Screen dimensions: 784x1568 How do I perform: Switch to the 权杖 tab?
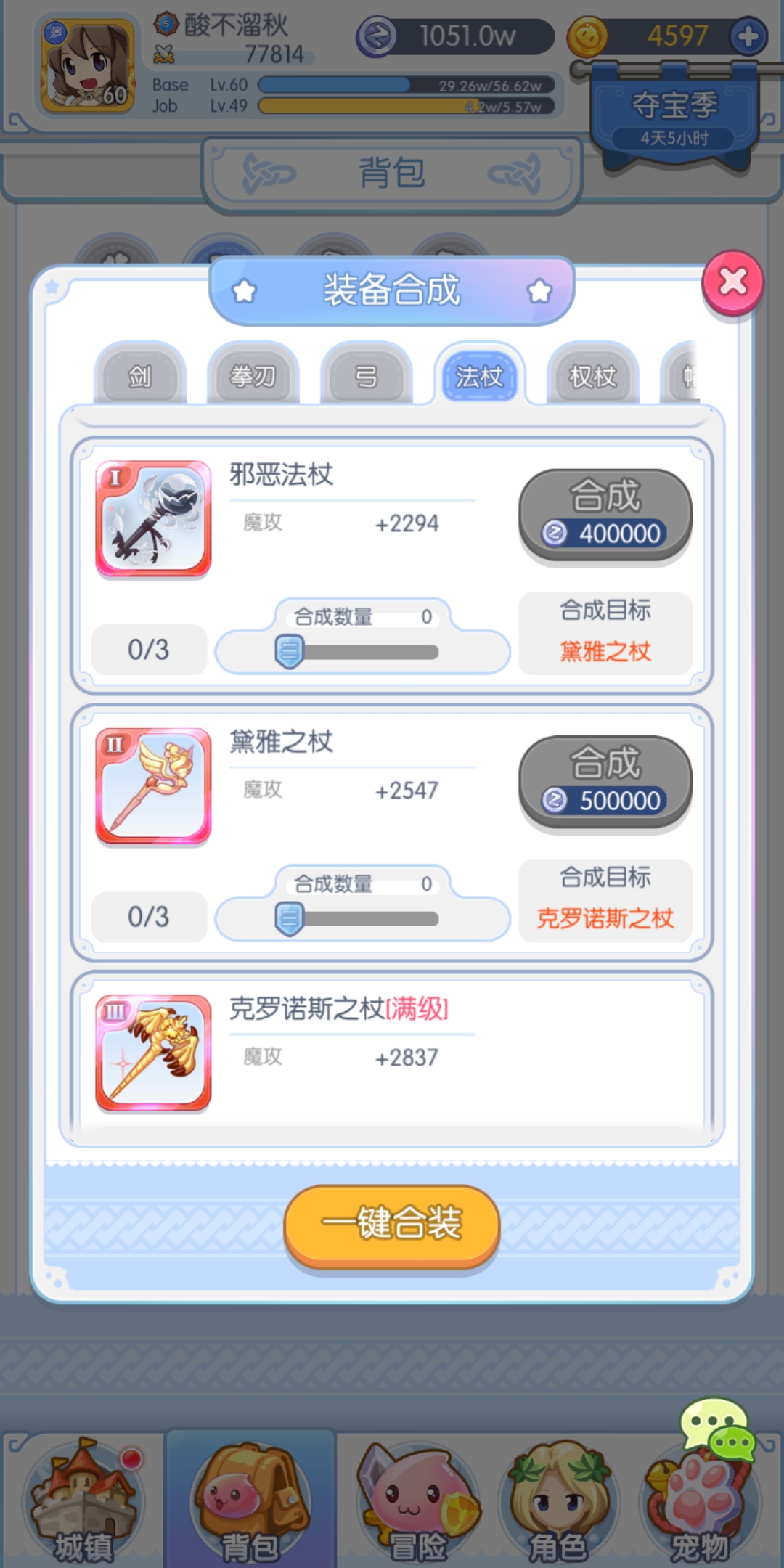tap(592, 376)
